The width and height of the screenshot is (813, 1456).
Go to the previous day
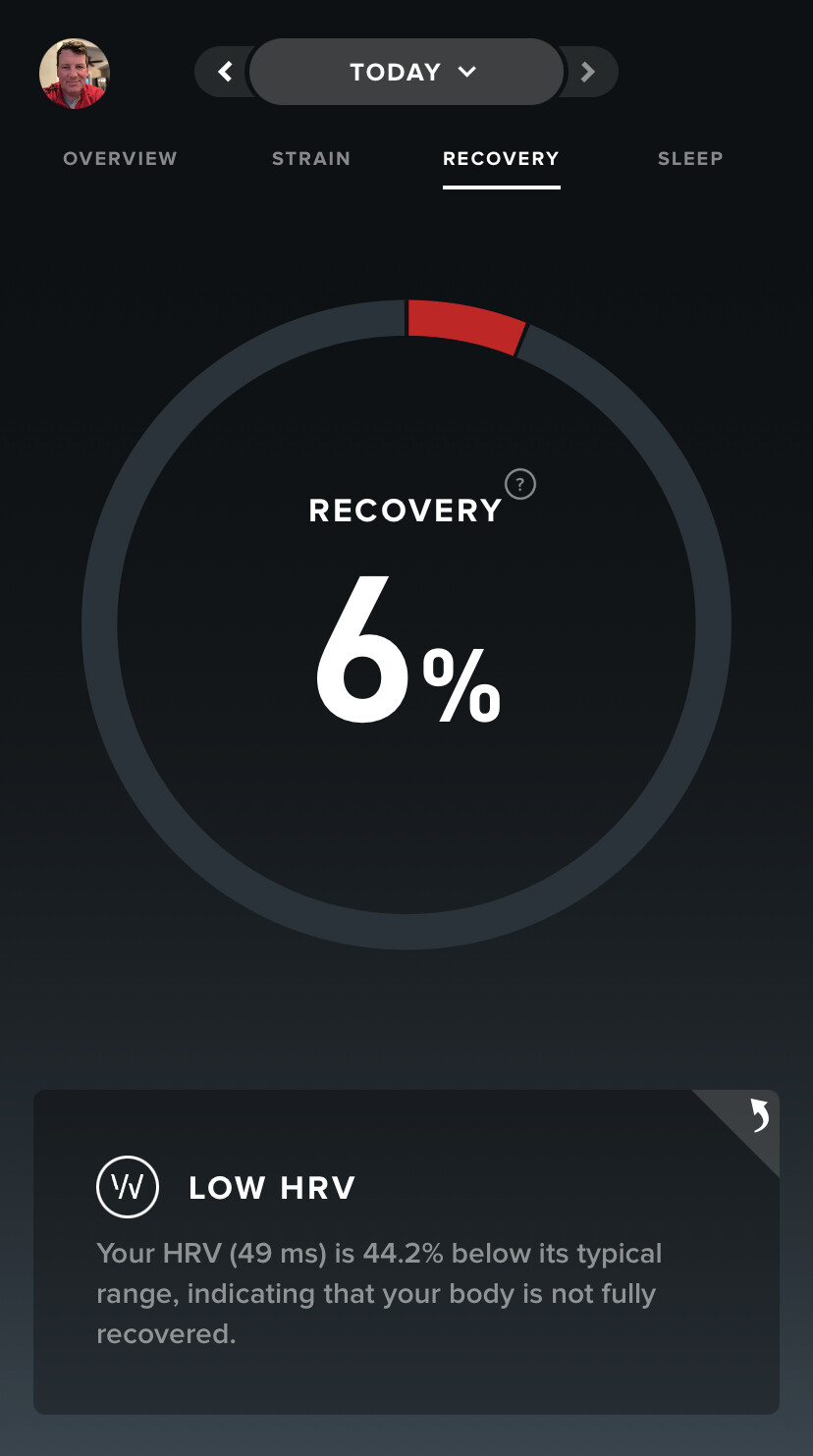click(x=225, y=72)
